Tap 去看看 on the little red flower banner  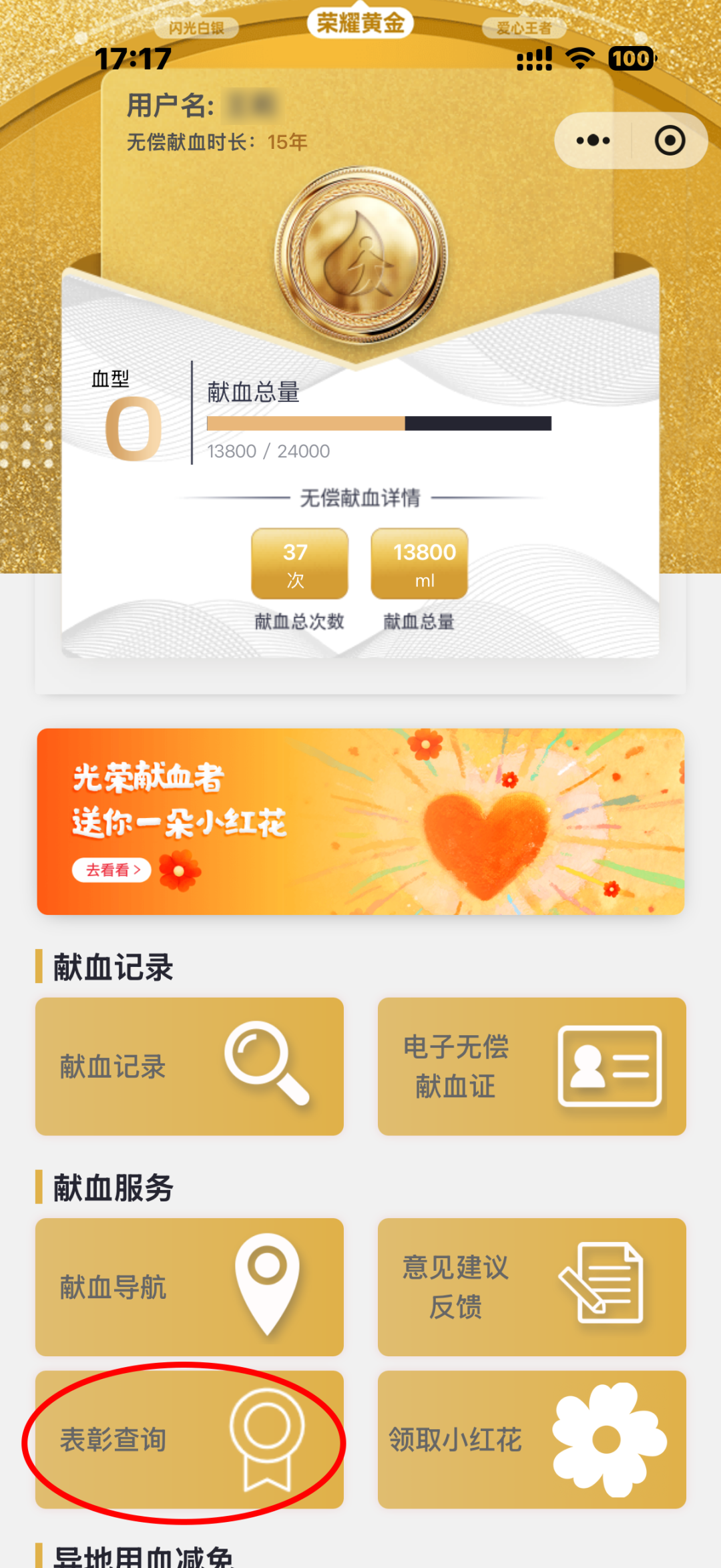[x=111, y=870]
